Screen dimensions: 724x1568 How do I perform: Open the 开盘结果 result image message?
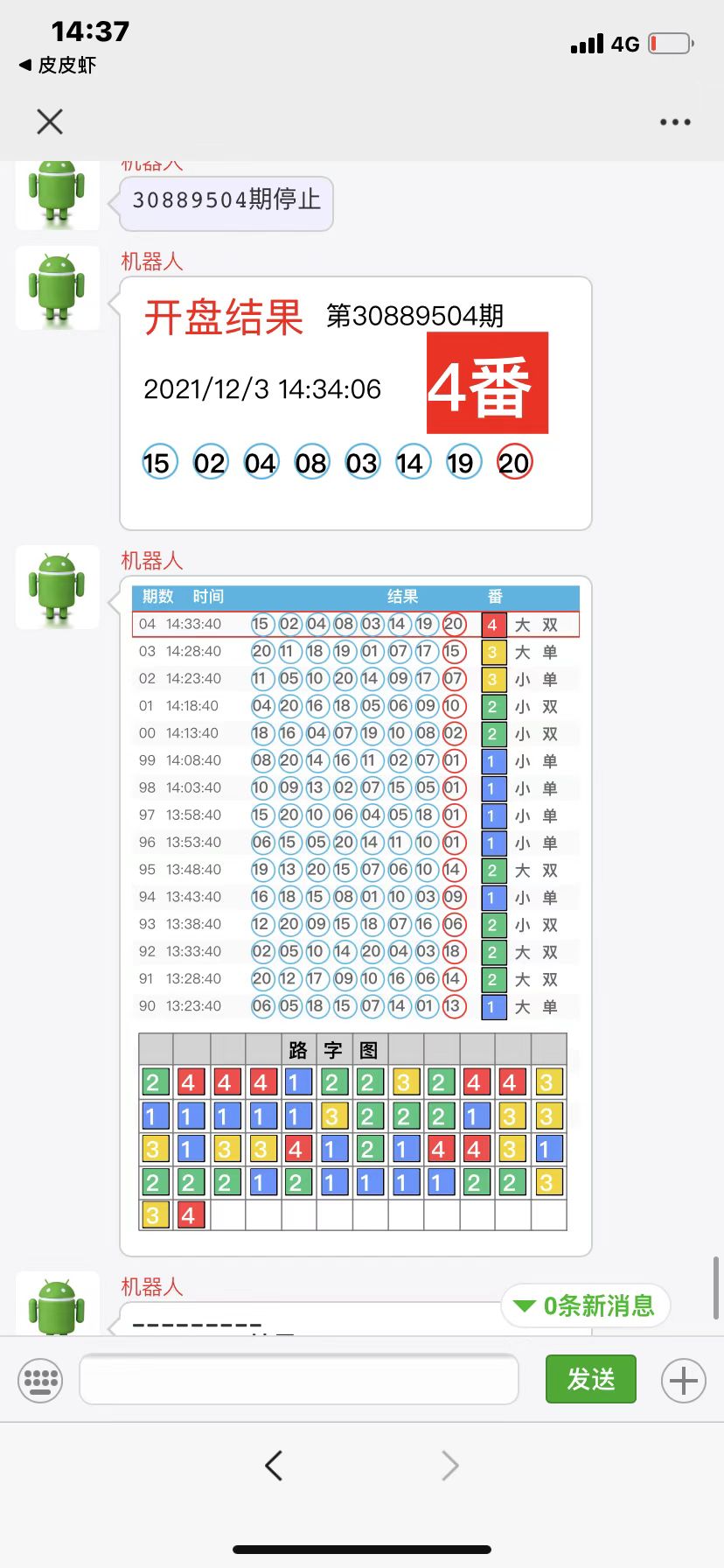[355, 402]
